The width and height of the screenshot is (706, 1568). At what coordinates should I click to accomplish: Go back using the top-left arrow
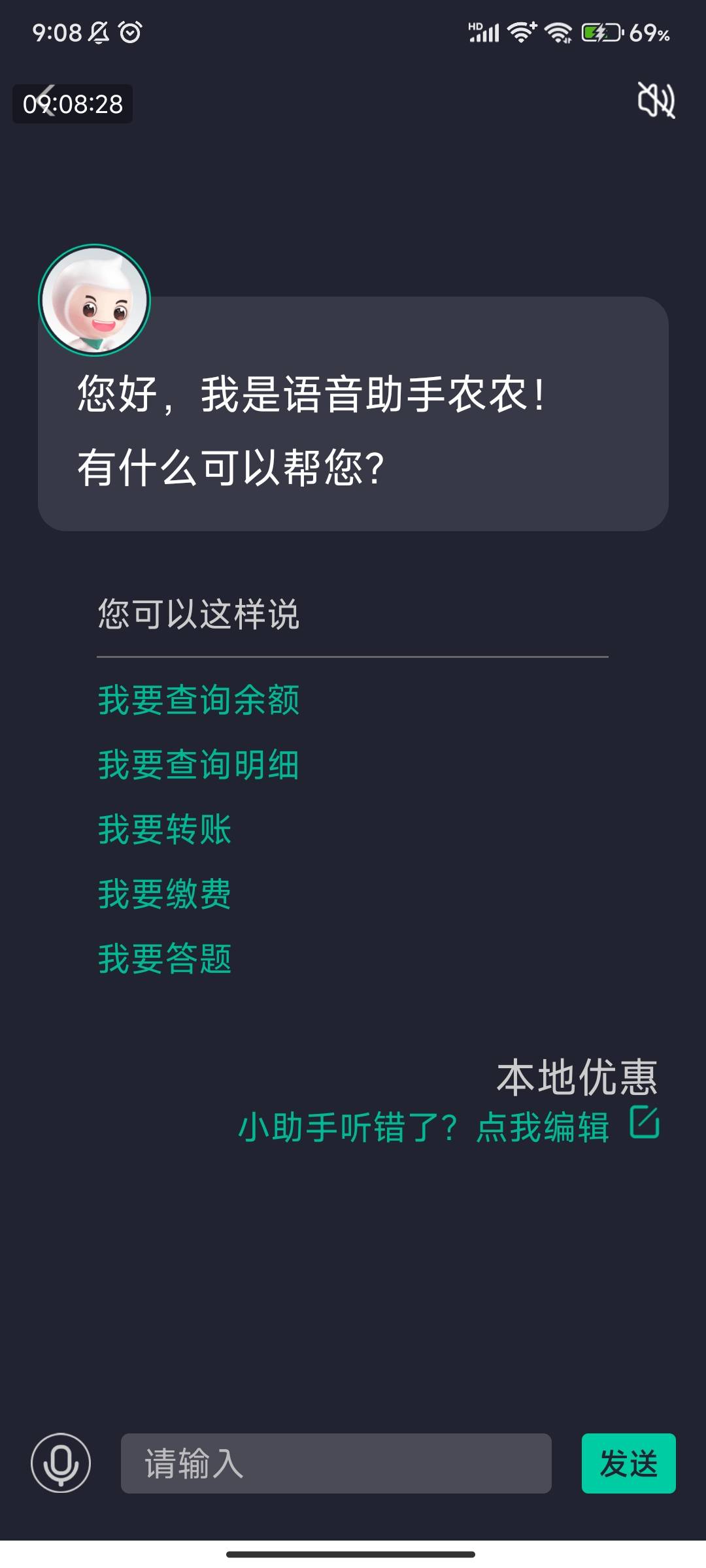(47, 101)
